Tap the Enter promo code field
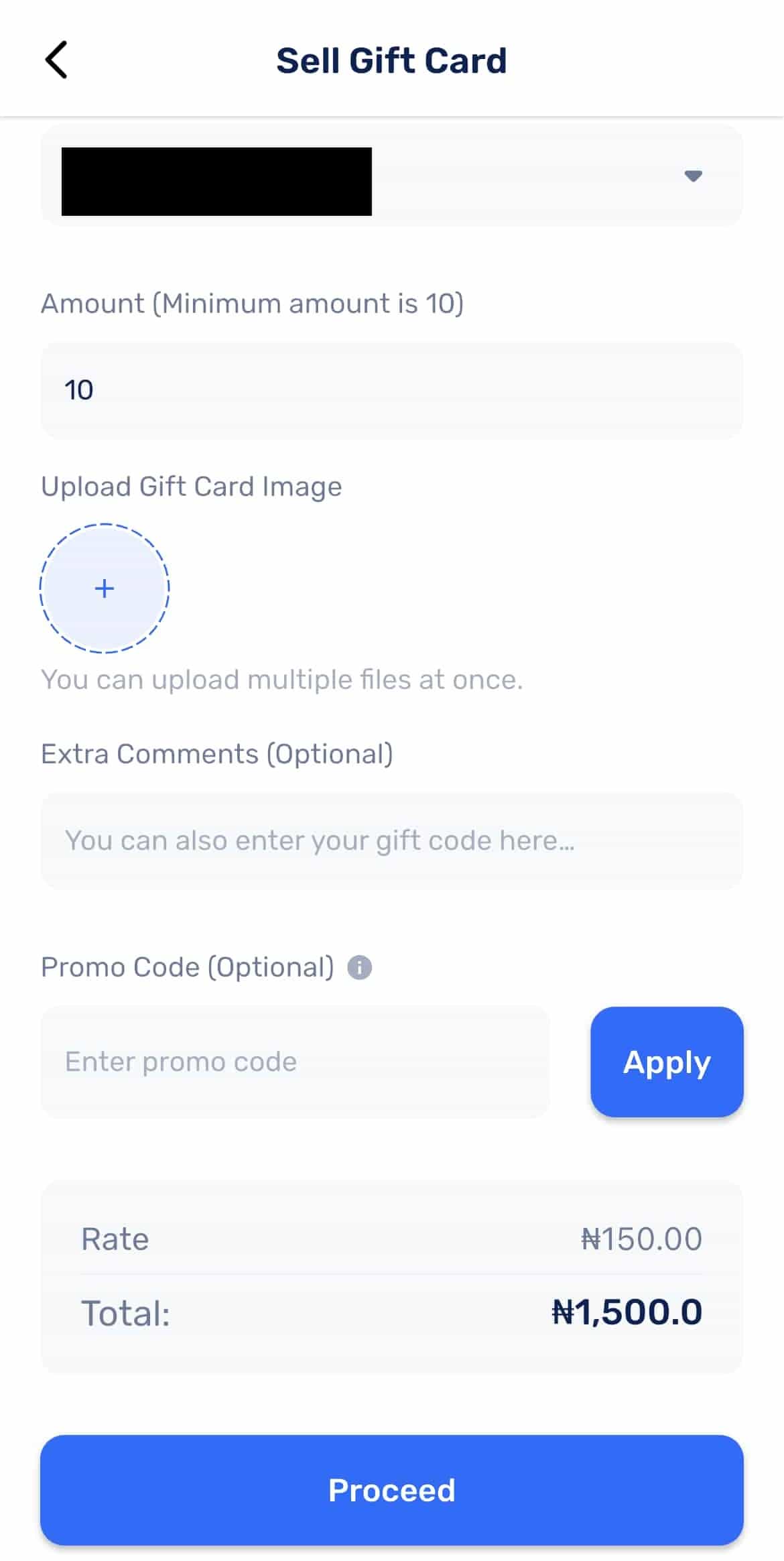 click(295, 1061)
